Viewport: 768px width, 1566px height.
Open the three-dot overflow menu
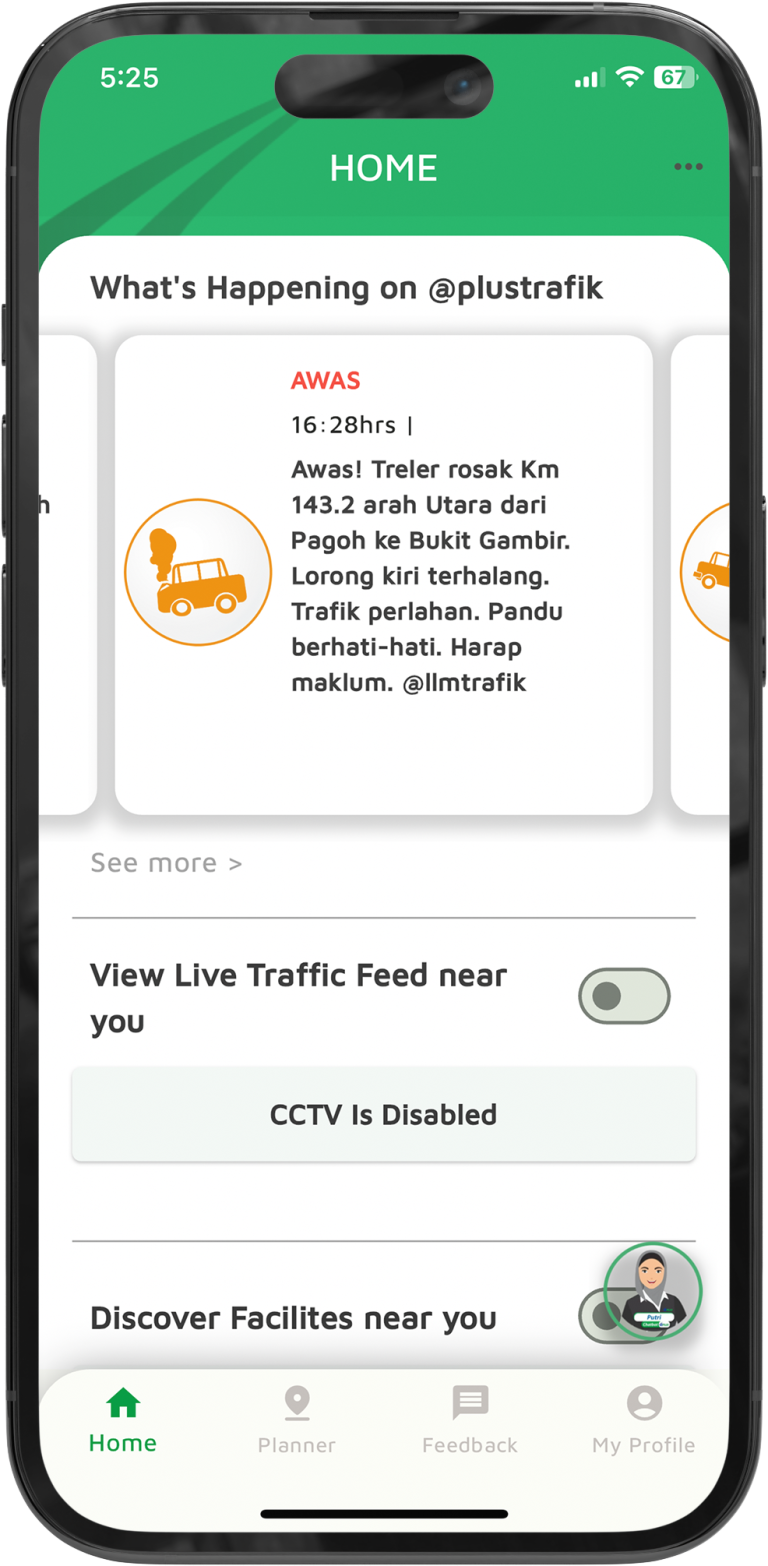pos(688,167)
